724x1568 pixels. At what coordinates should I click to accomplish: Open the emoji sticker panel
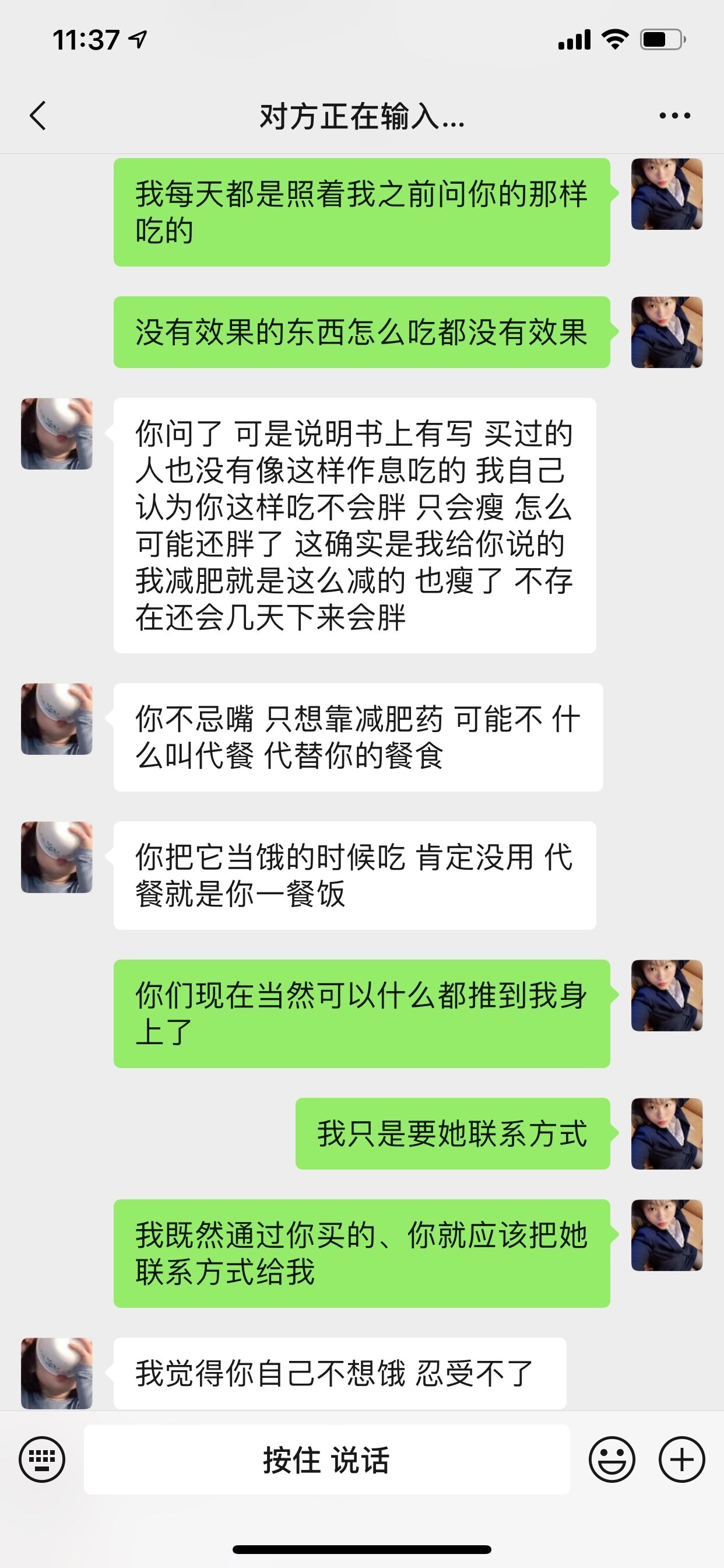coord(611,1459)
